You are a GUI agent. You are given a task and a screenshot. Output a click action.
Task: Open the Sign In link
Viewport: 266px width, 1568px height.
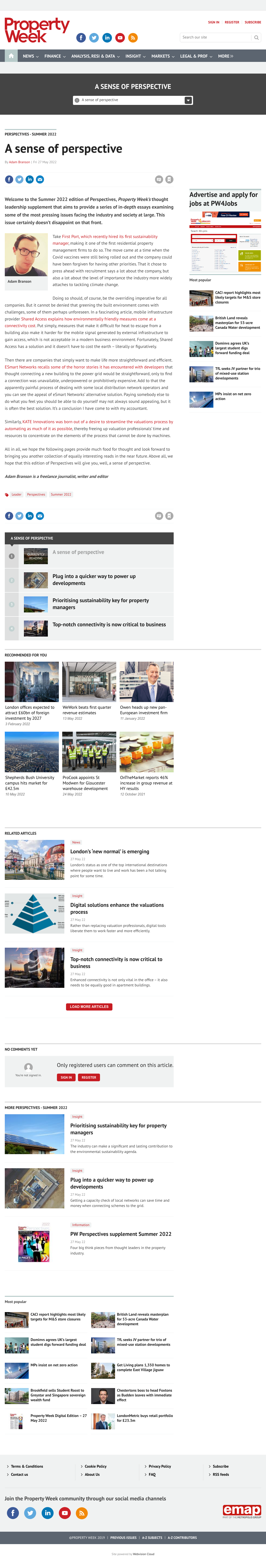(x=214, y=22)
